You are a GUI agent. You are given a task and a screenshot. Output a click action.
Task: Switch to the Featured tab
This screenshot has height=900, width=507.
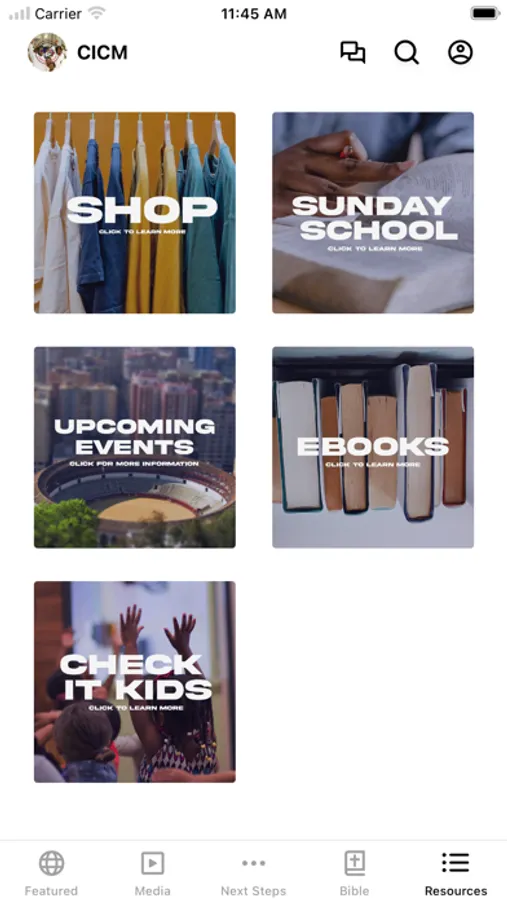tap(51, 874)
